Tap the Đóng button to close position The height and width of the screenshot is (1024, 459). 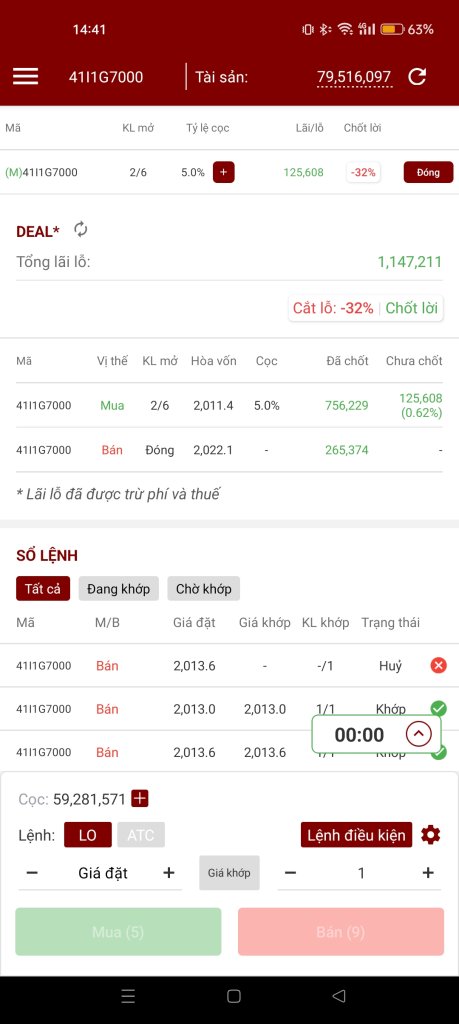428,172
